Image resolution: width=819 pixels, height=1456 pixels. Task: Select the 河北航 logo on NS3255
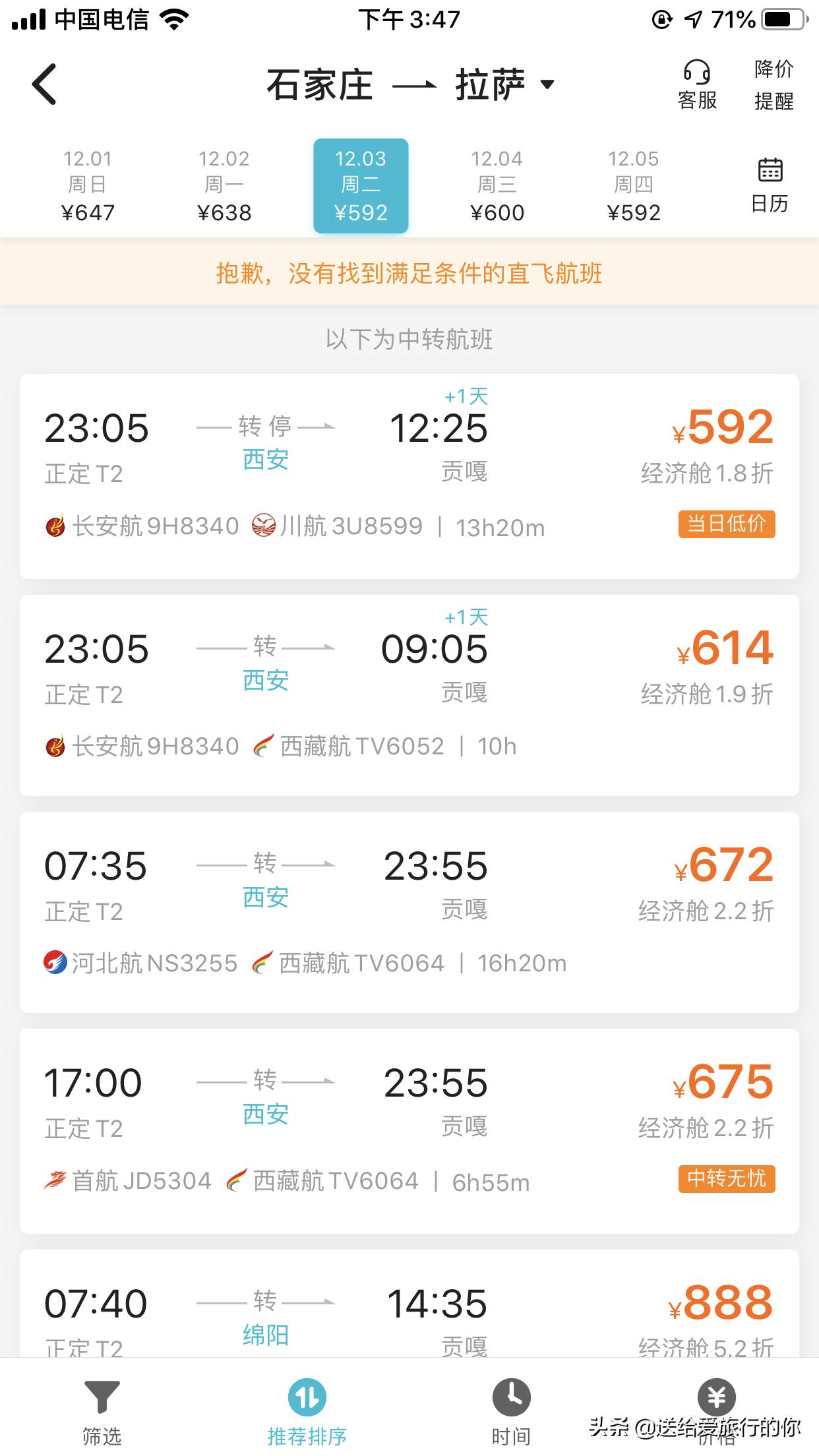click(54, 963)
